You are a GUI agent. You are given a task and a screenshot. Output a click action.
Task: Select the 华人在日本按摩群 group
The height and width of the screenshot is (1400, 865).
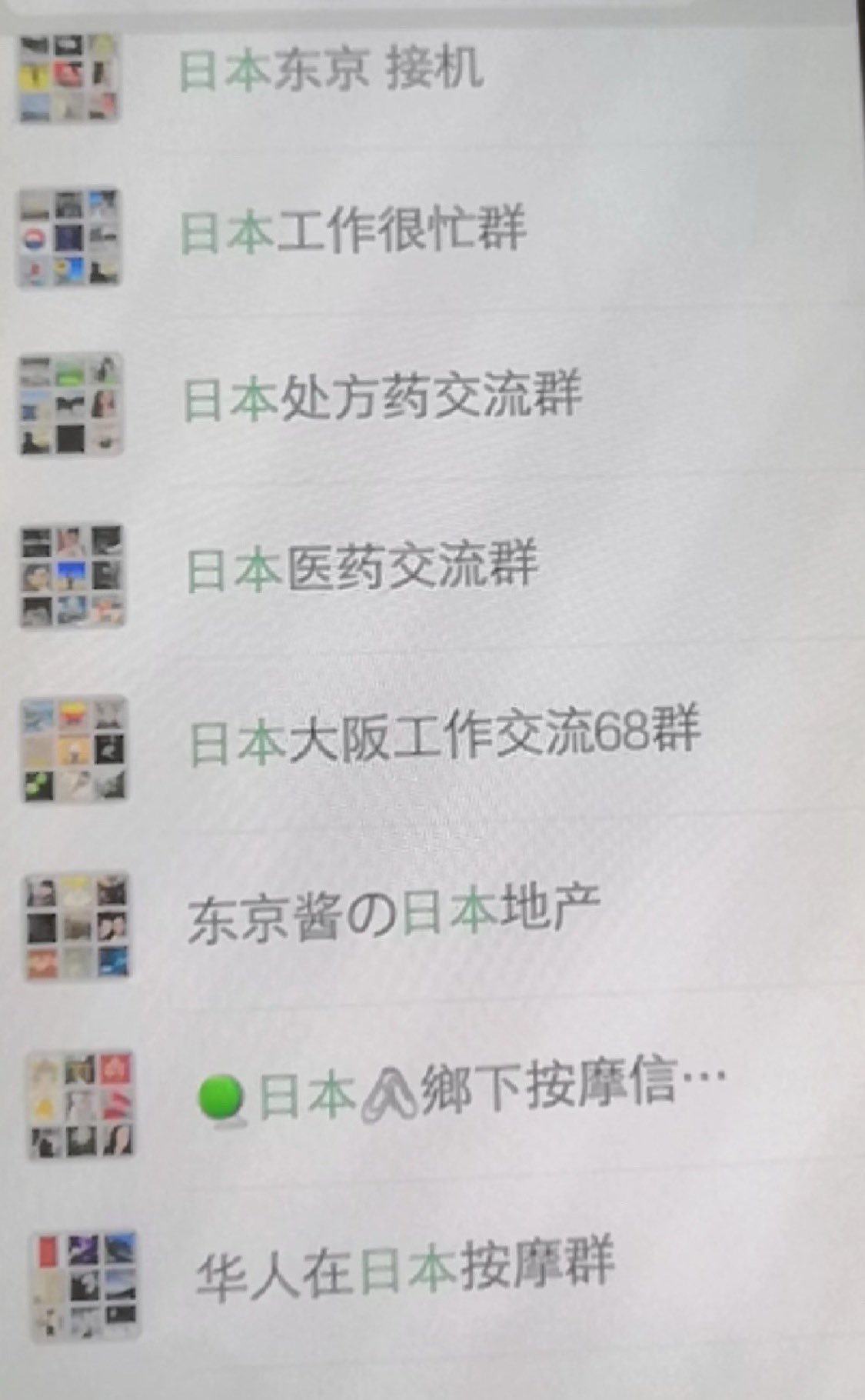(x=404, y=1268)
